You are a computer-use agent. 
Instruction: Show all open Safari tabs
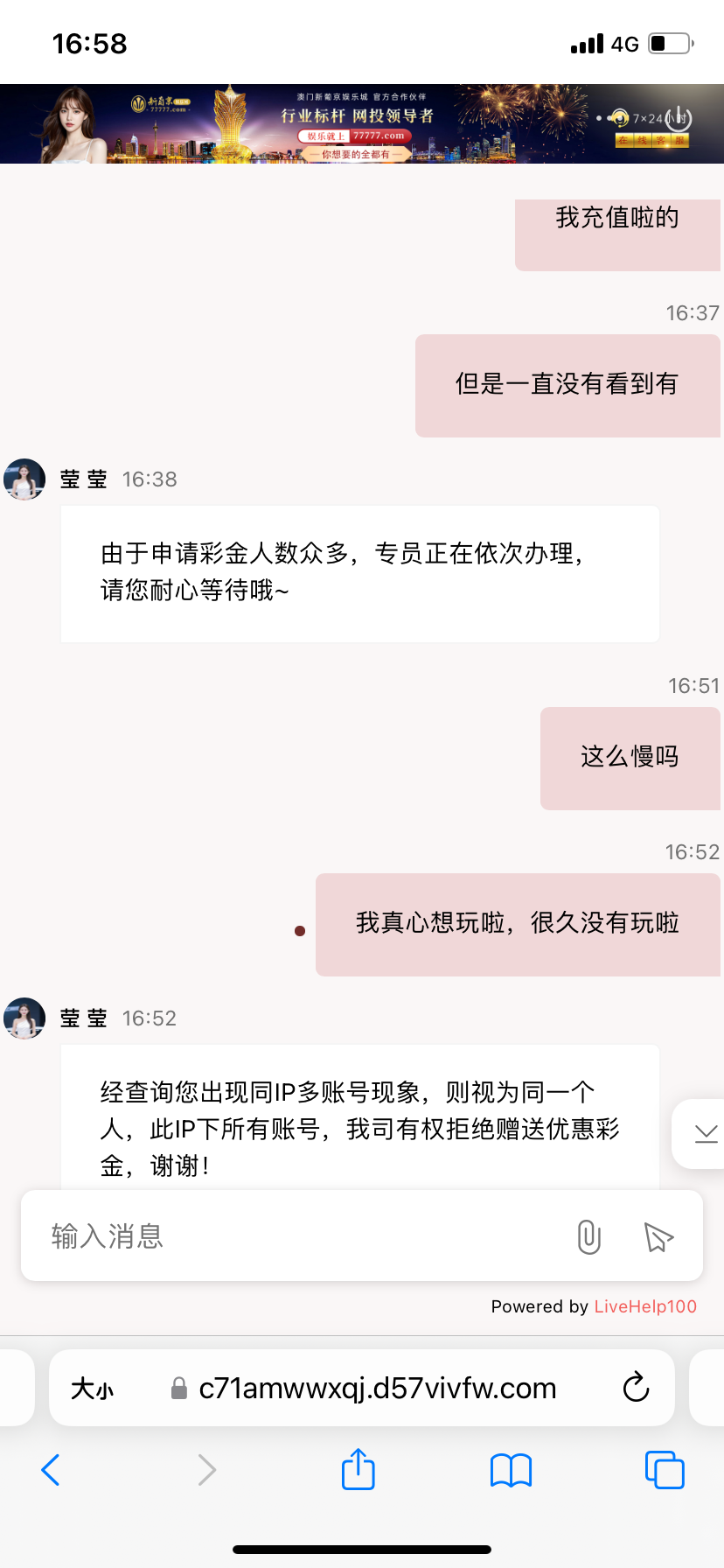tap(665, 1470)
